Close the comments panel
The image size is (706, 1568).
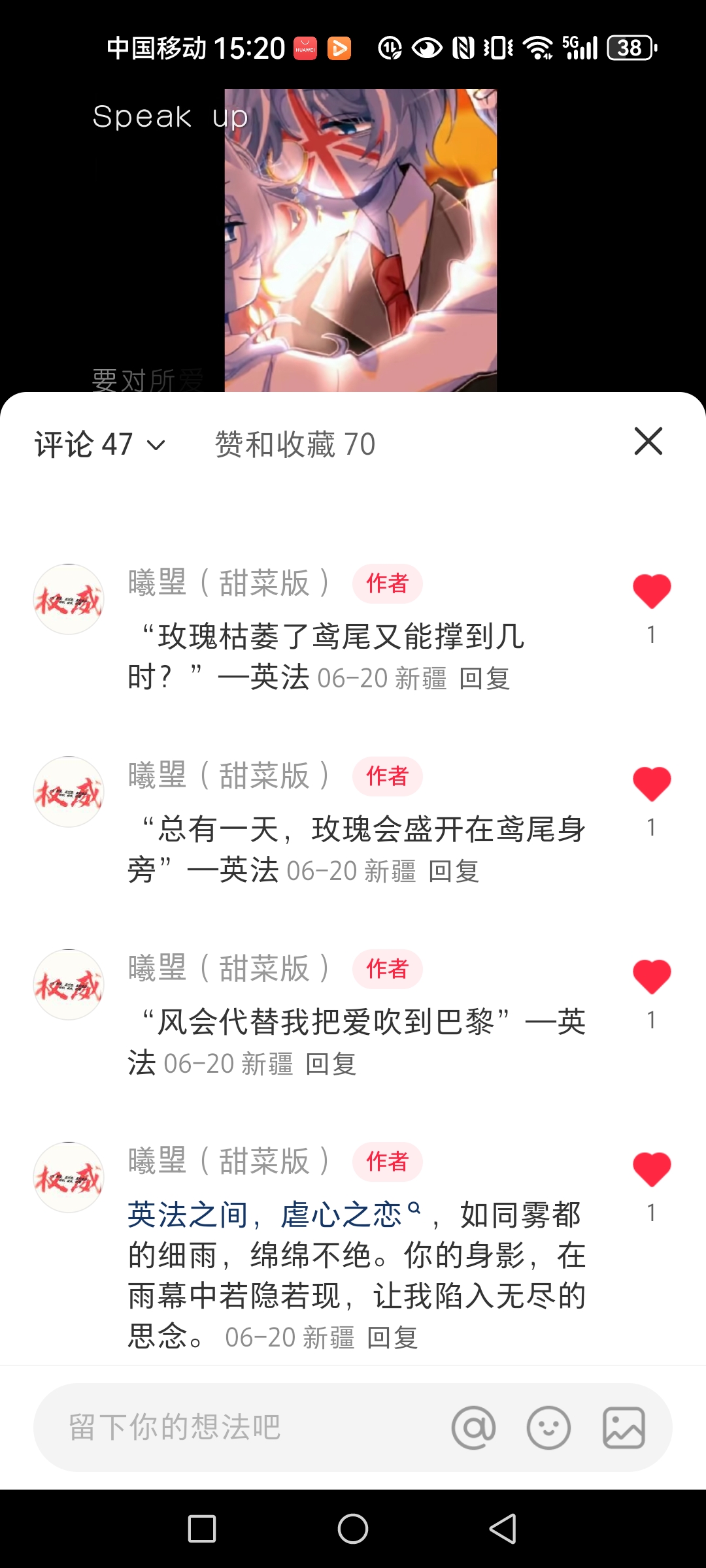point(649,442)
